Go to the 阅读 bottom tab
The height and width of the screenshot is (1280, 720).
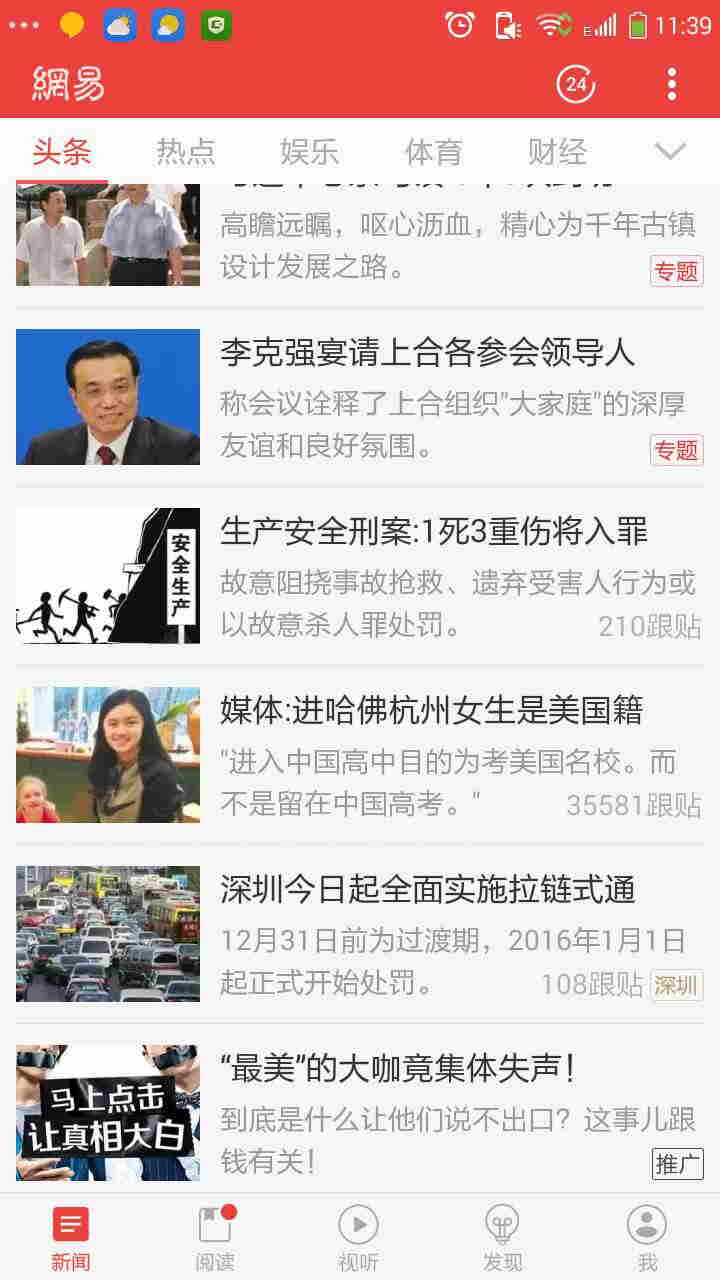(x=215, y=1236)
